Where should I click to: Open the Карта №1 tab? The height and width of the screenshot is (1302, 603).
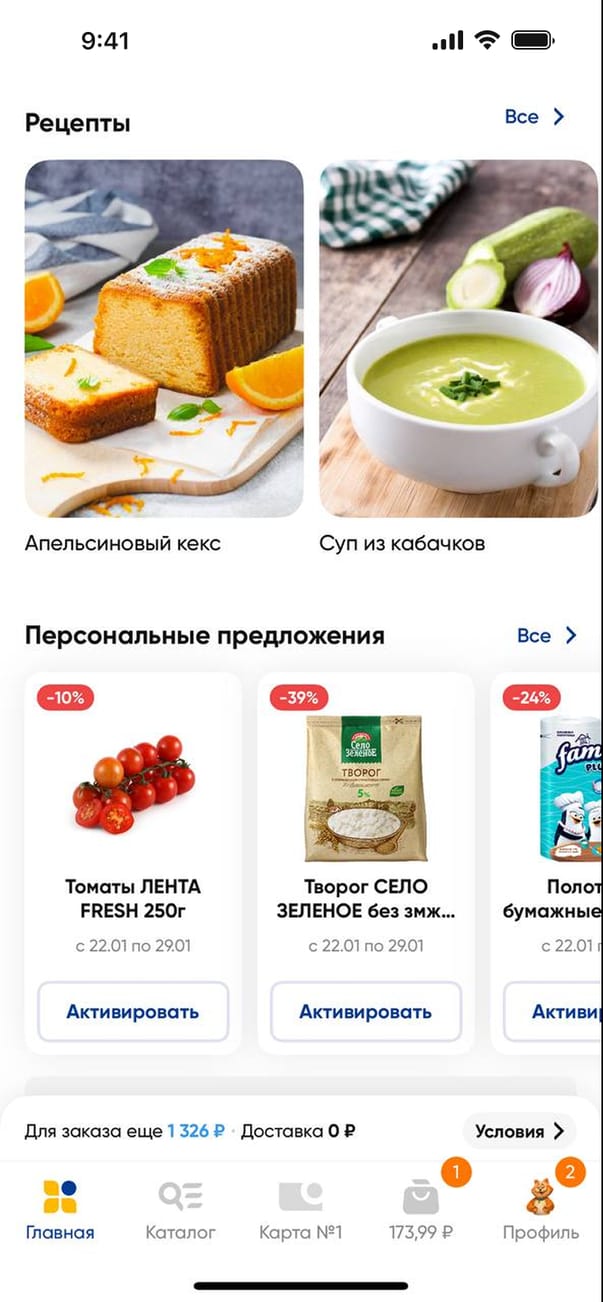[300, 1209]
